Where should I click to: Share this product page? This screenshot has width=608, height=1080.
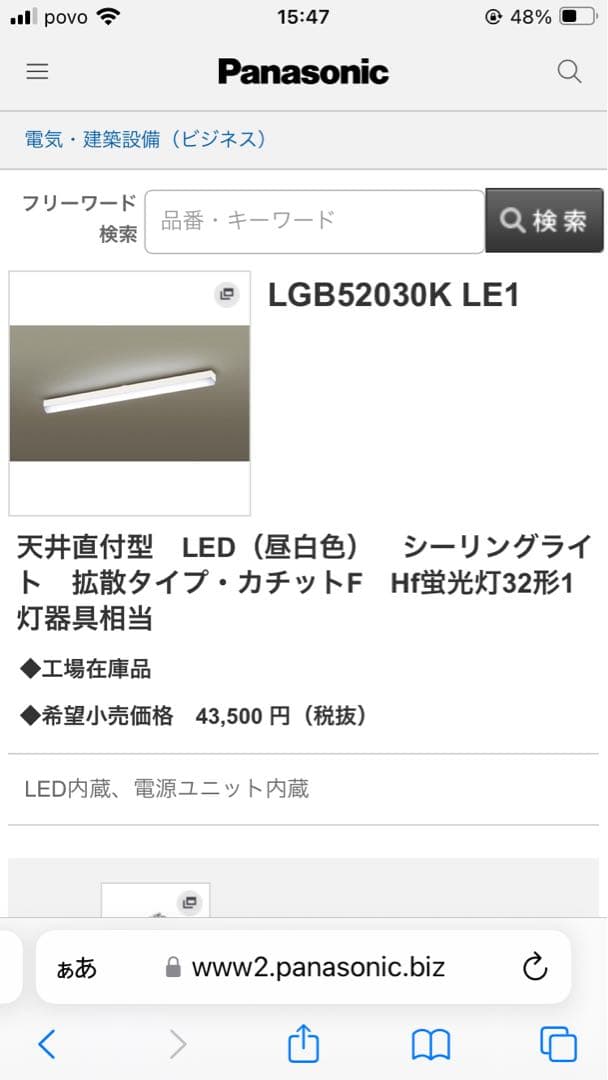[x=303, y=1045]
